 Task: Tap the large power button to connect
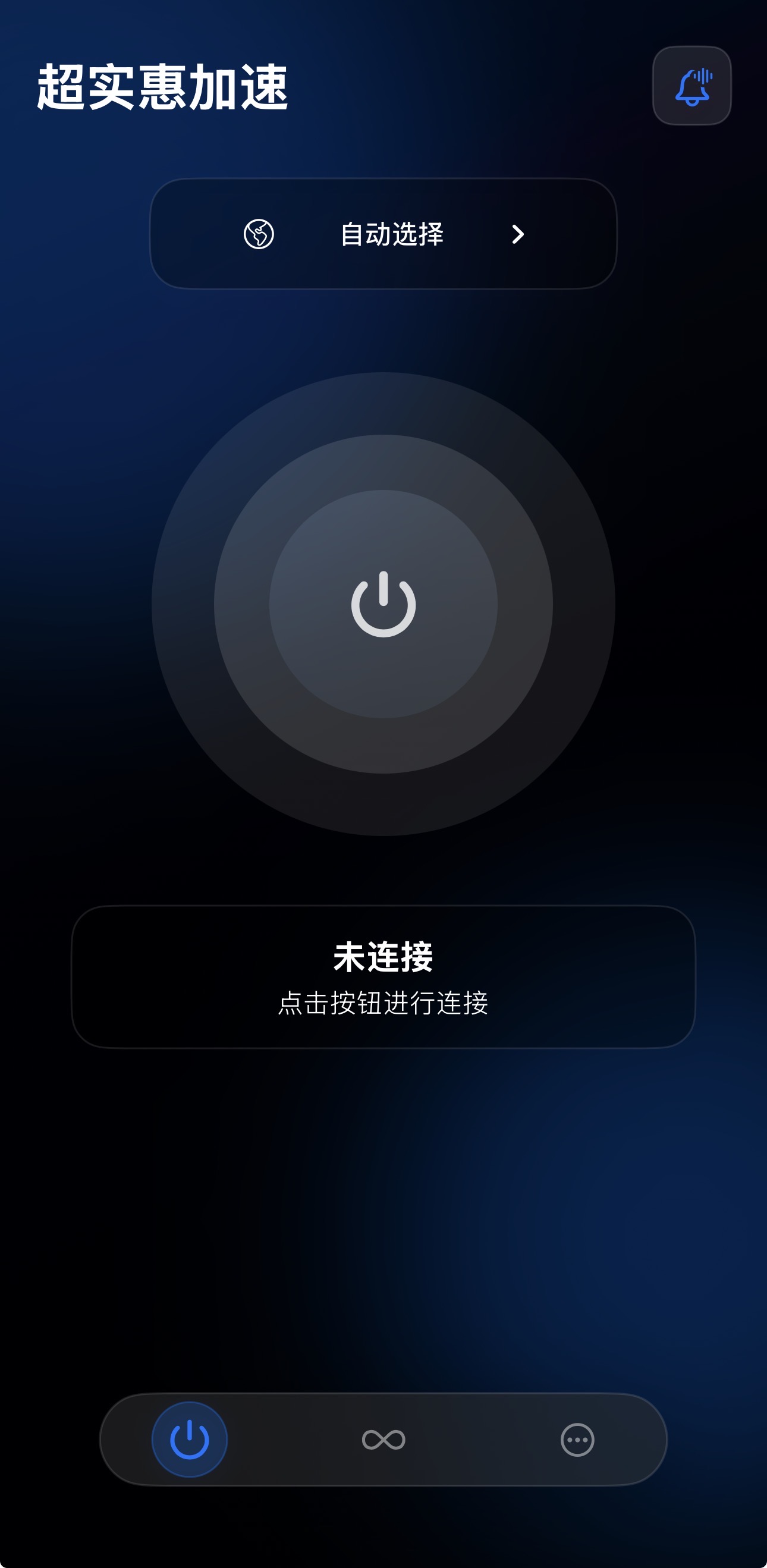(x=383, y=604)
